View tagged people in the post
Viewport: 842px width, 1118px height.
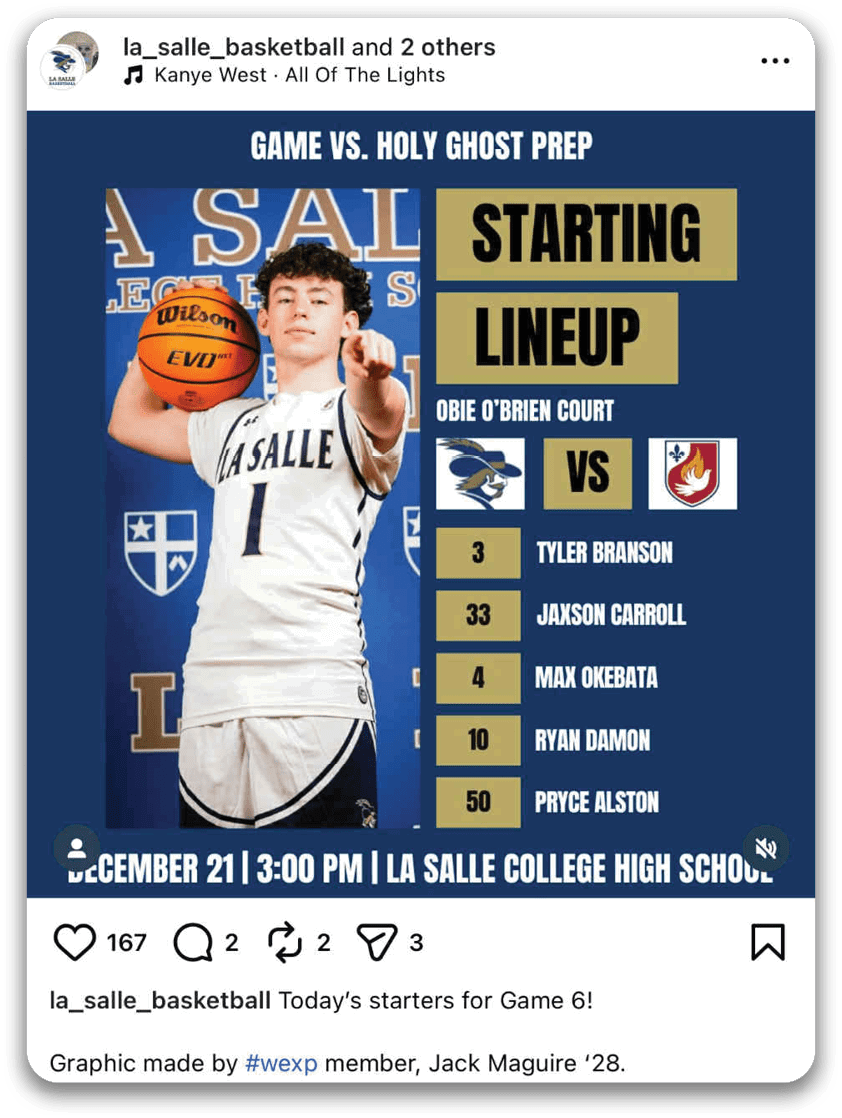(x=77, y=849)
